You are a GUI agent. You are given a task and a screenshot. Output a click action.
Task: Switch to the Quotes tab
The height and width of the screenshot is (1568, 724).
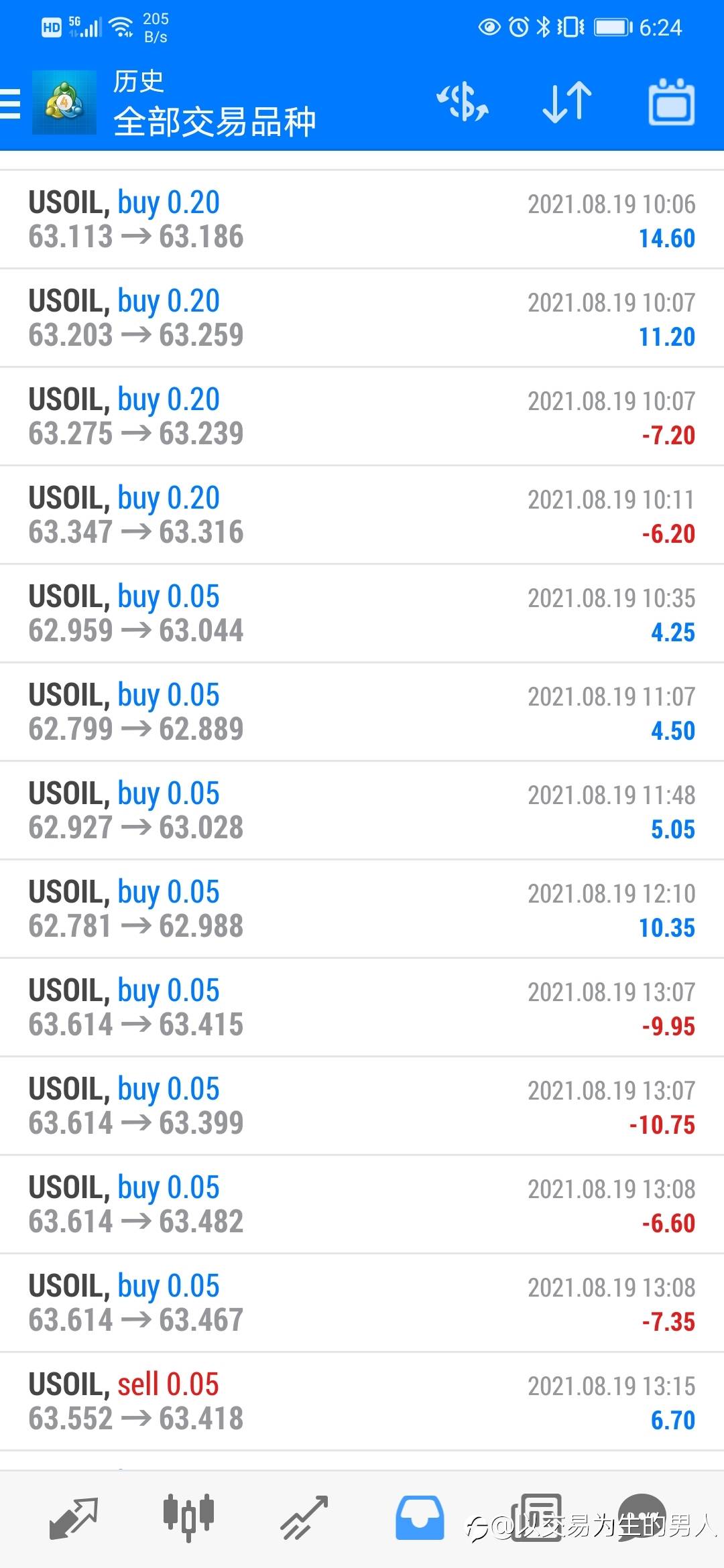pos(74,1517)
